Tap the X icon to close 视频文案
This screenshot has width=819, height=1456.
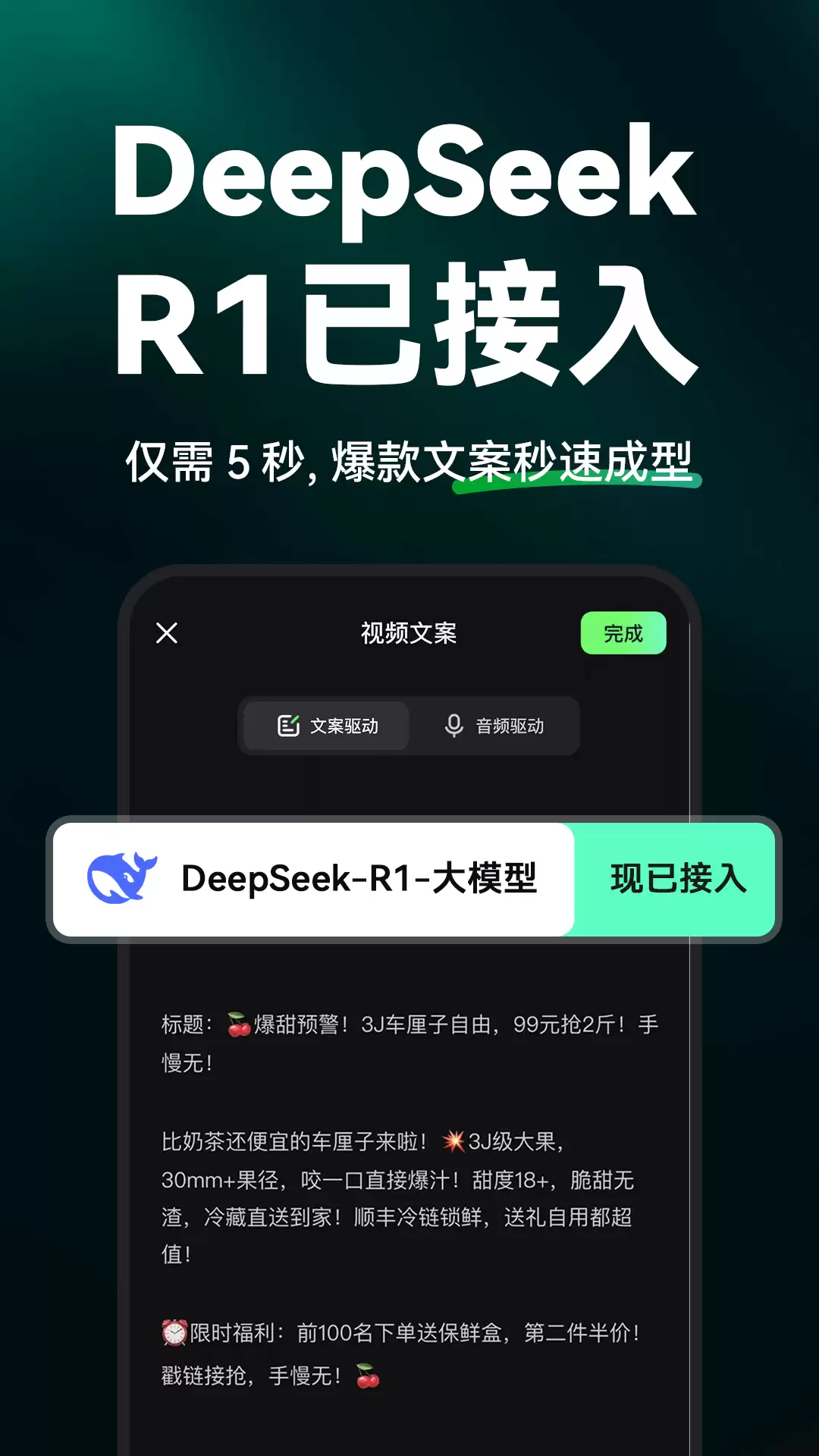(166, 633)
